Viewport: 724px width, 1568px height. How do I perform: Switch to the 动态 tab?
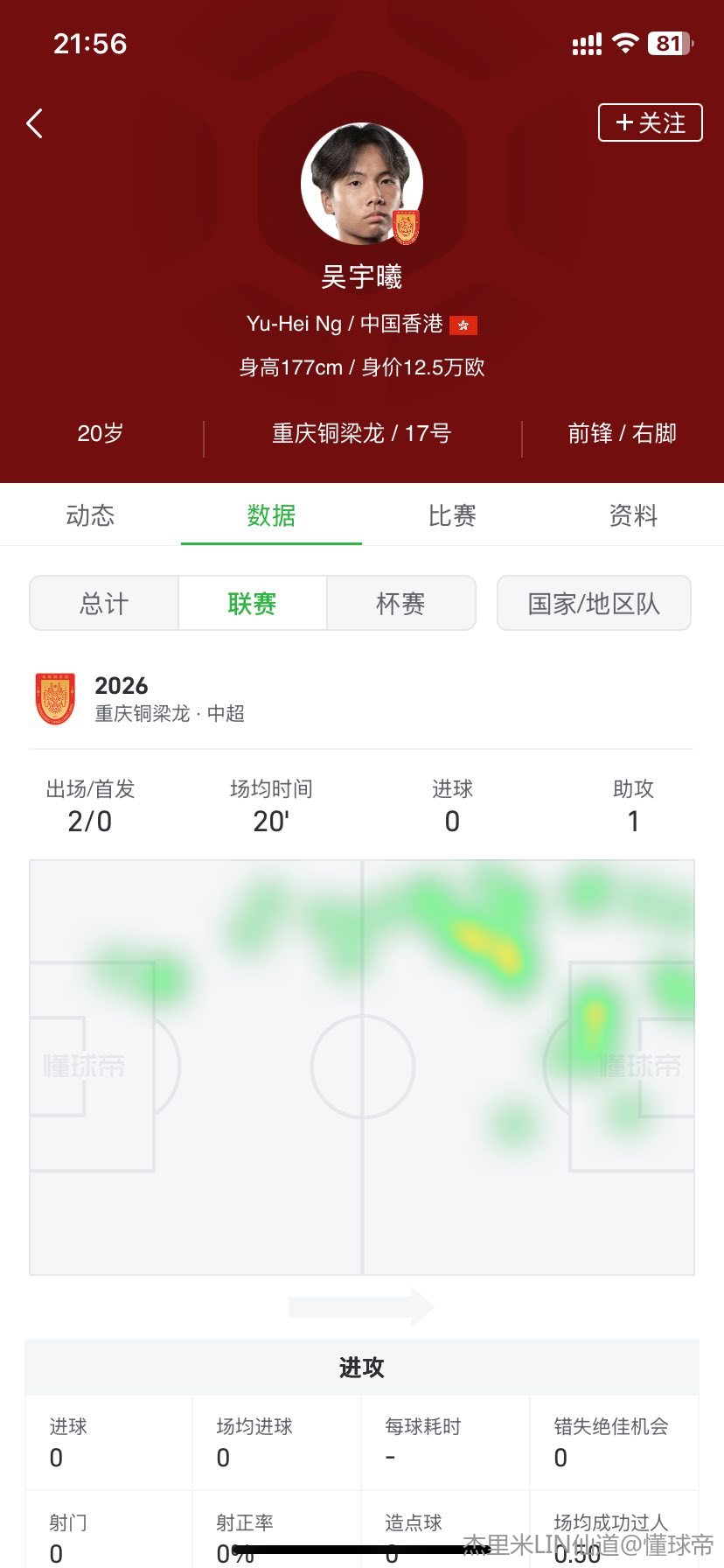(90, 515)
